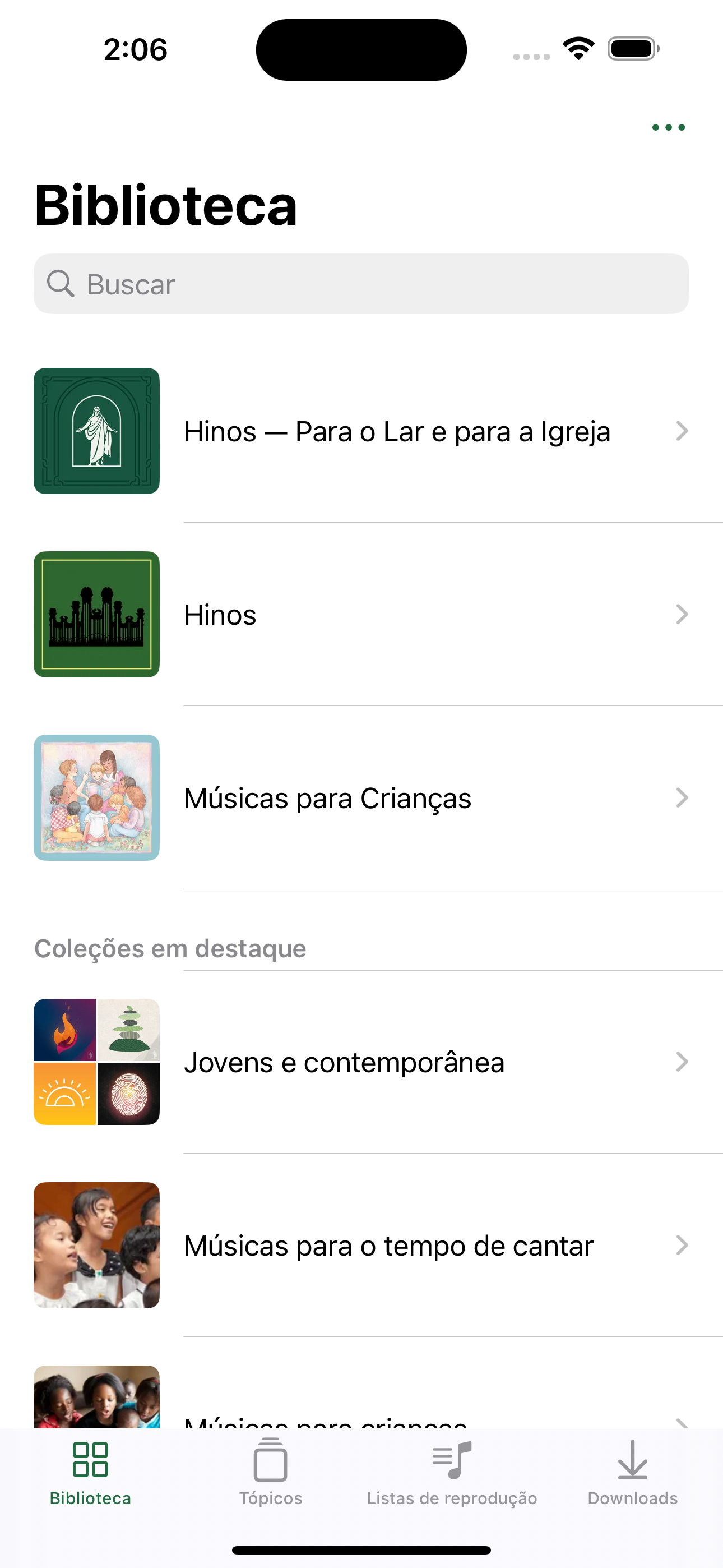Image resolution: width=723 pixels, height=1568 pixels.
Task: Open Músicas para o tempo de cantar
Action: tap(361, 1245)
